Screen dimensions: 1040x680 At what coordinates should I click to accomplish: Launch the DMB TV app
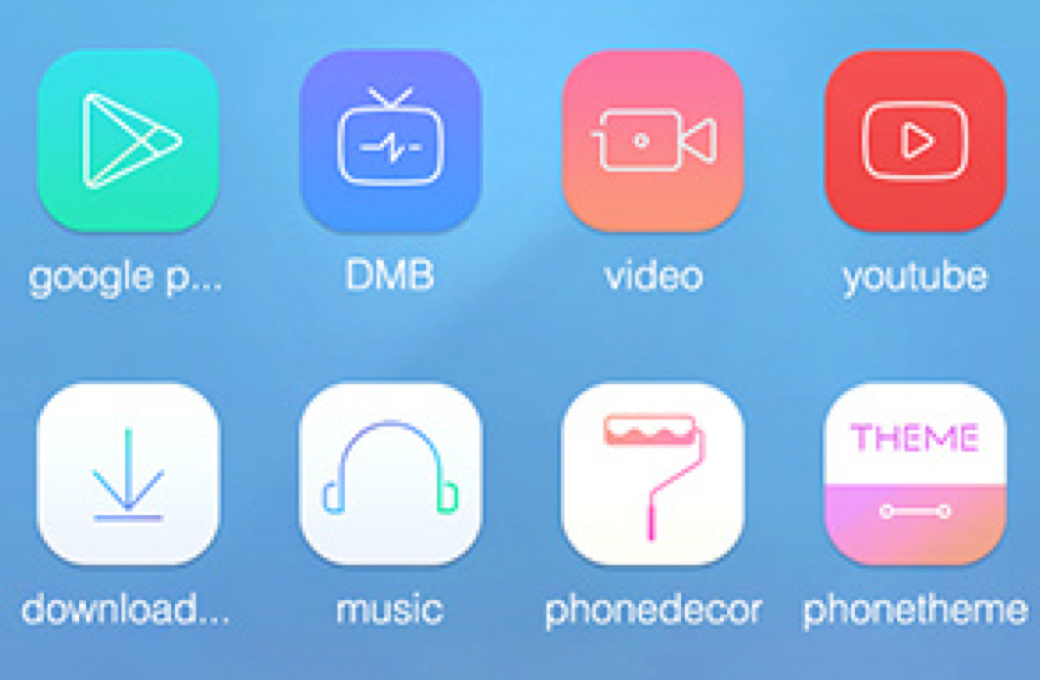coord(390,140)
